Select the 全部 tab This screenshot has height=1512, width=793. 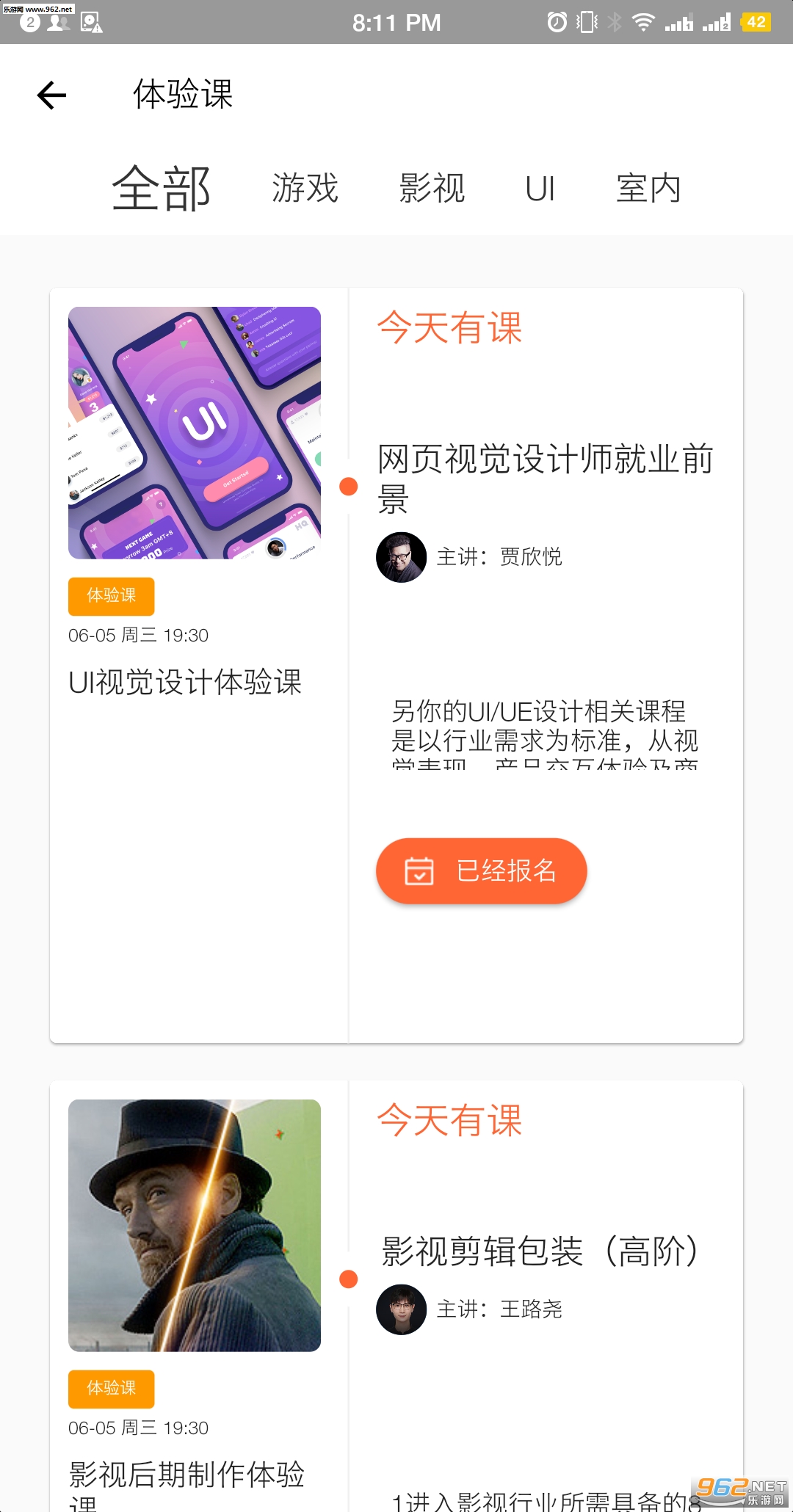tap(162, 189)
